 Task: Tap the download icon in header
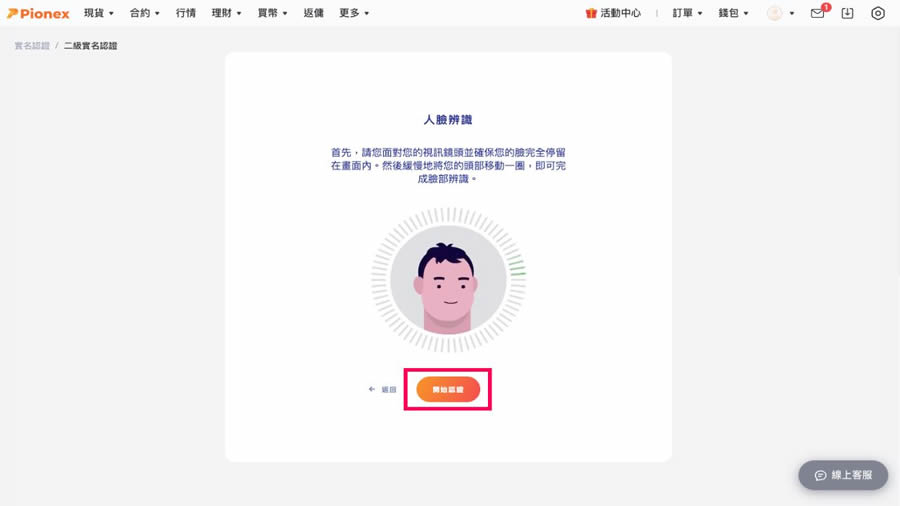click(x=847, y=13)
